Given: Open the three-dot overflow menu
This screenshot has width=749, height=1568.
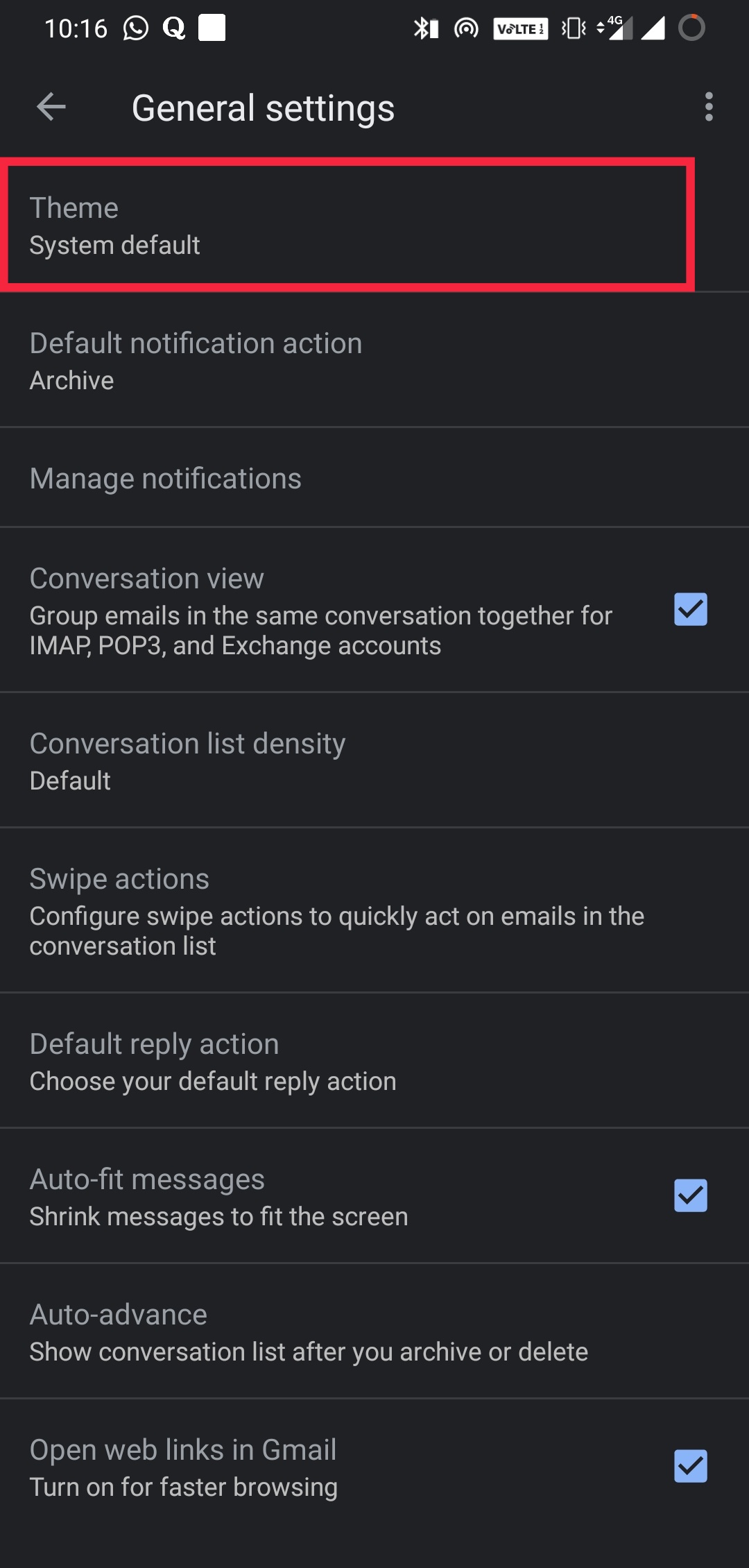Looking at the screenshot, I should 708,107.
